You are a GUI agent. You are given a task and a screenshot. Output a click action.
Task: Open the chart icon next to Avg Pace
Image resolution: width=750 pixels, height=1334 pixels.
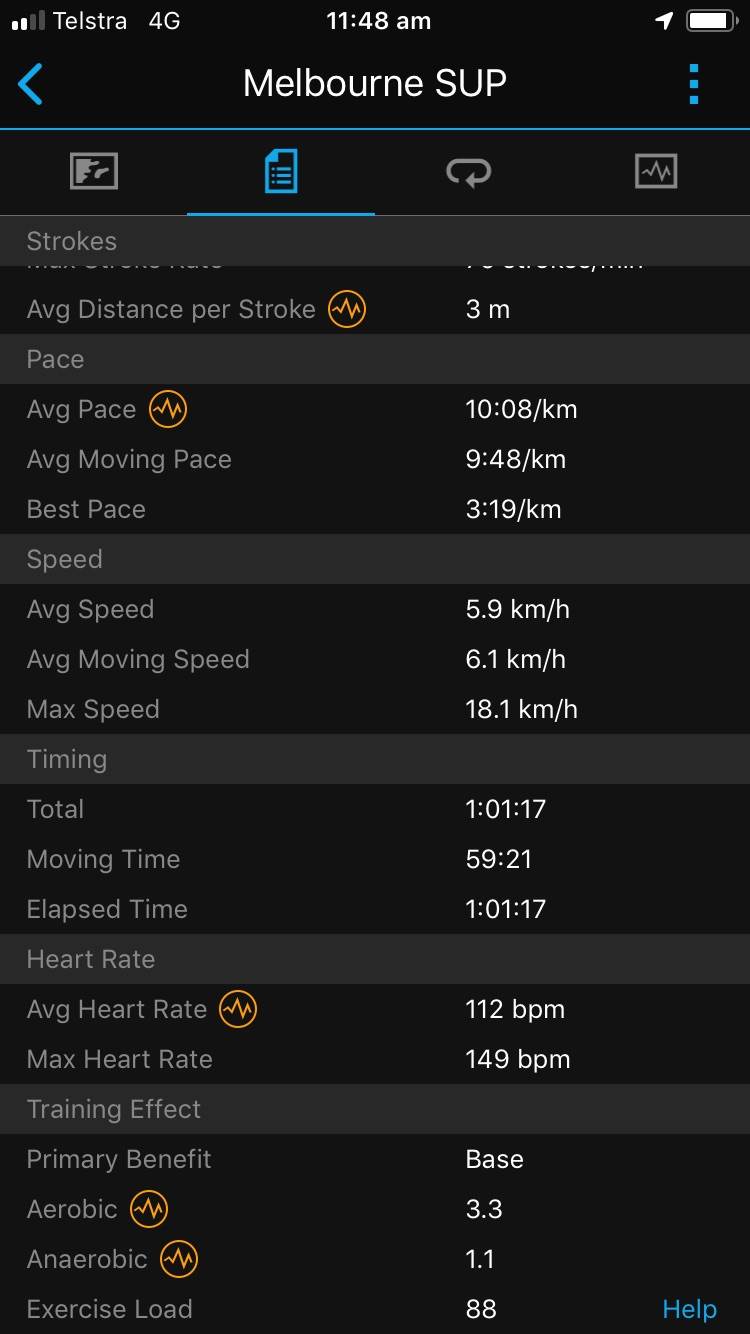(168, 409)
